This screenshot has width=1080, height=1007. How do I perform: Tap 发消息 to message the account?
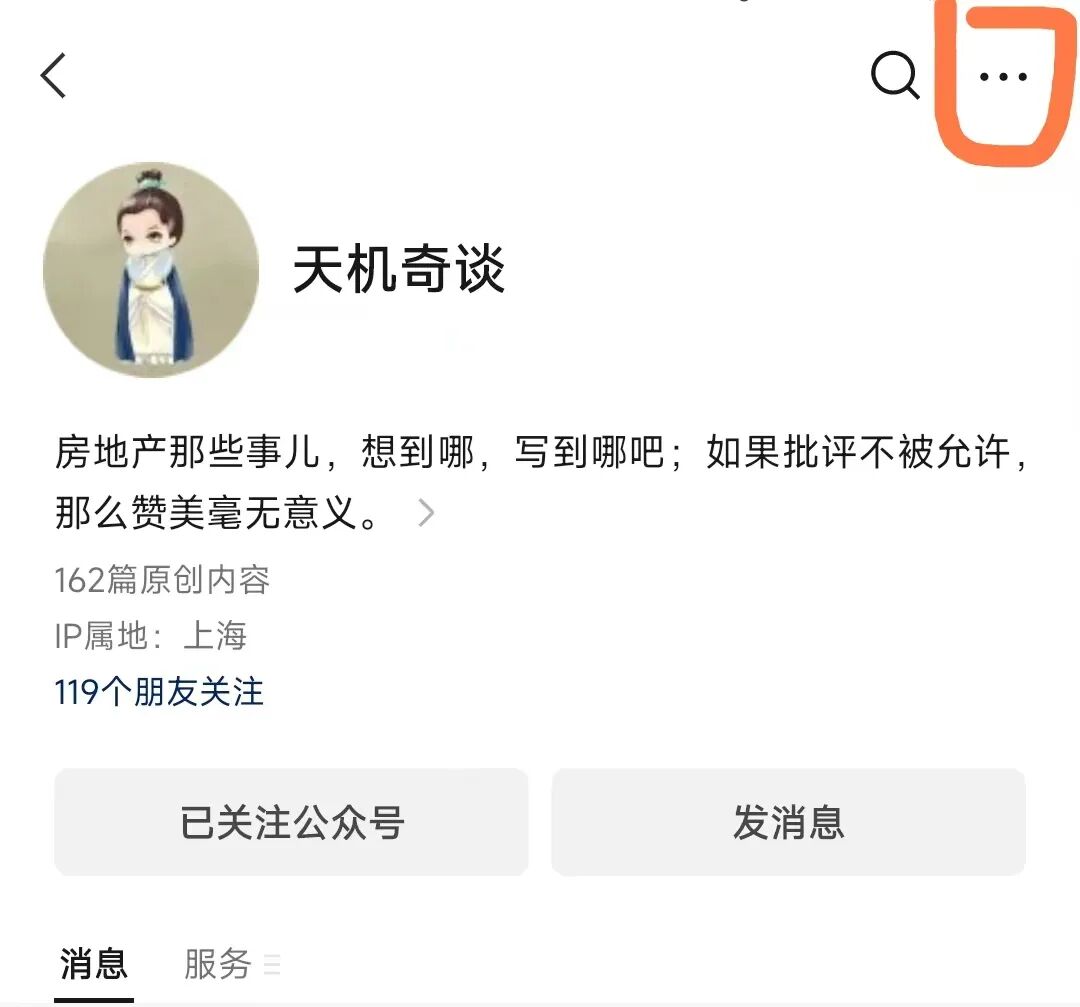(x=788, y=822)
